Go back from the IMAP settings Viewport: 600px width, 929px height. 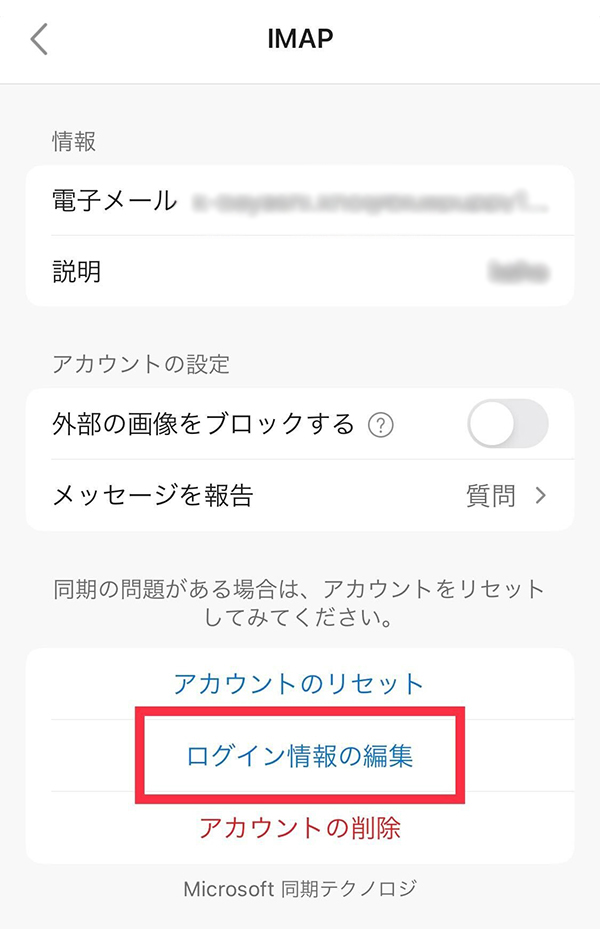tap(40, 40)
